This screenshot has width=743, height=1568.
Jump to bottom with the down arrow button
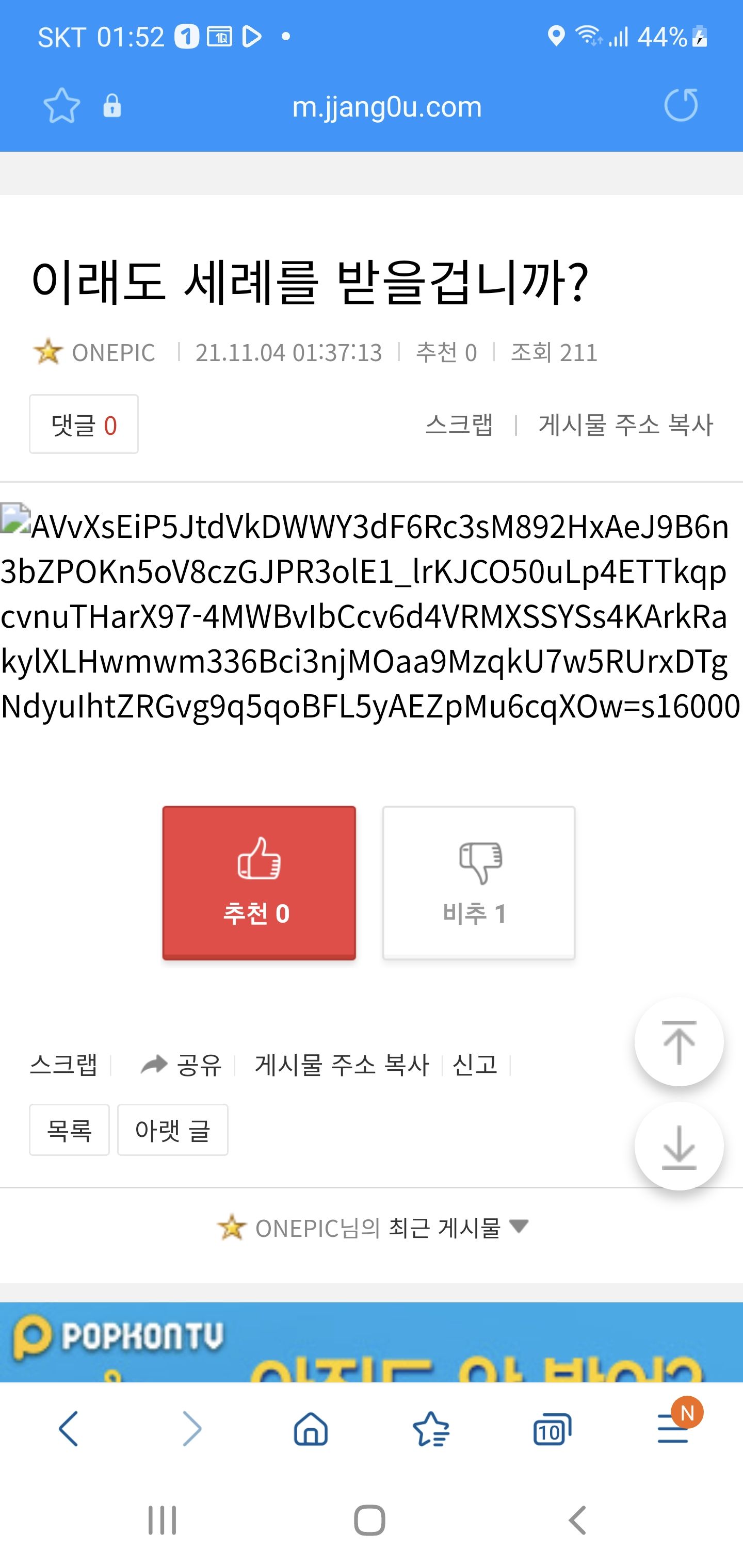click(679, 1146)
